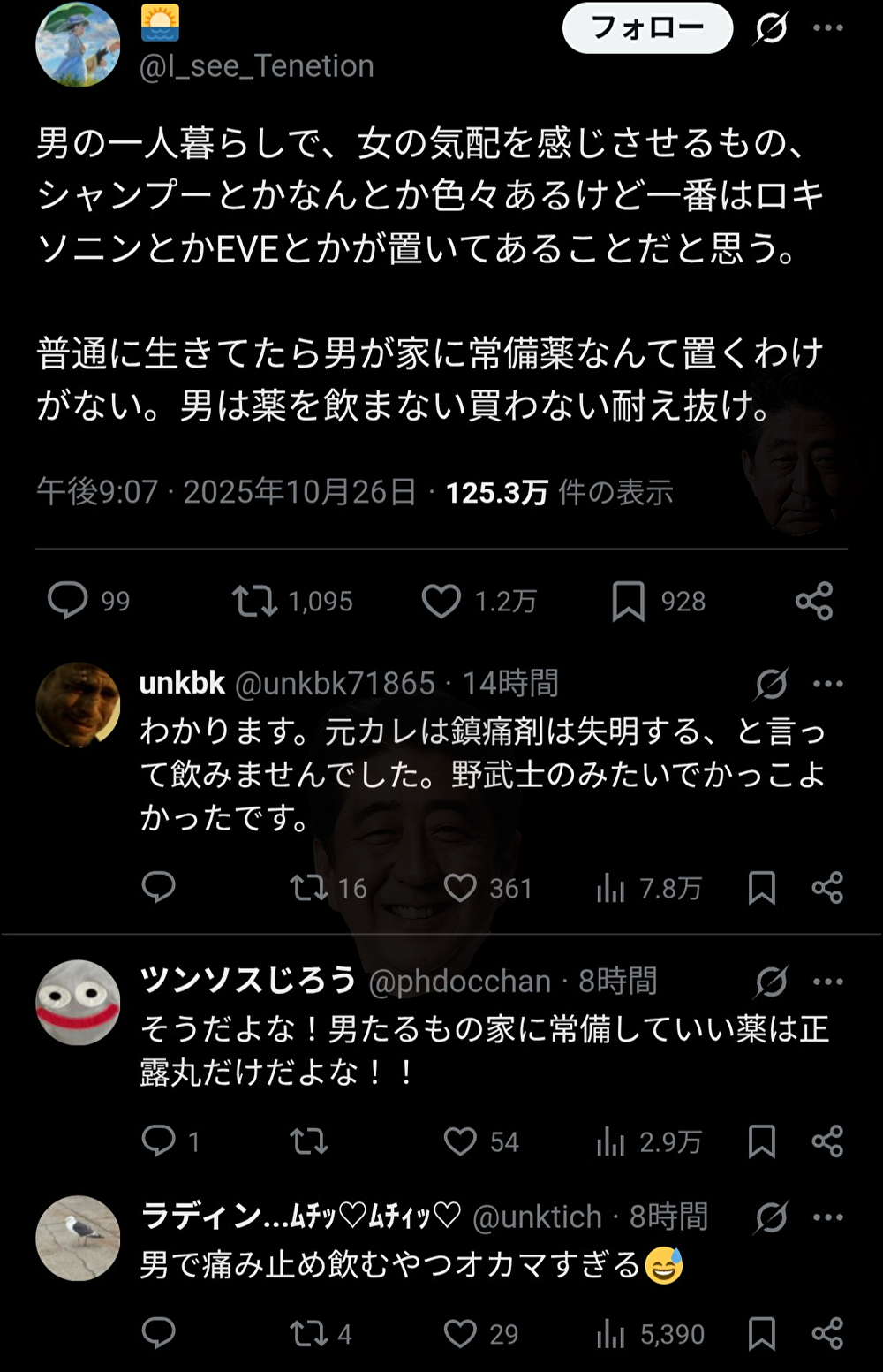
Task: Like ツンソスじろう's reply
Action: 460,1141
